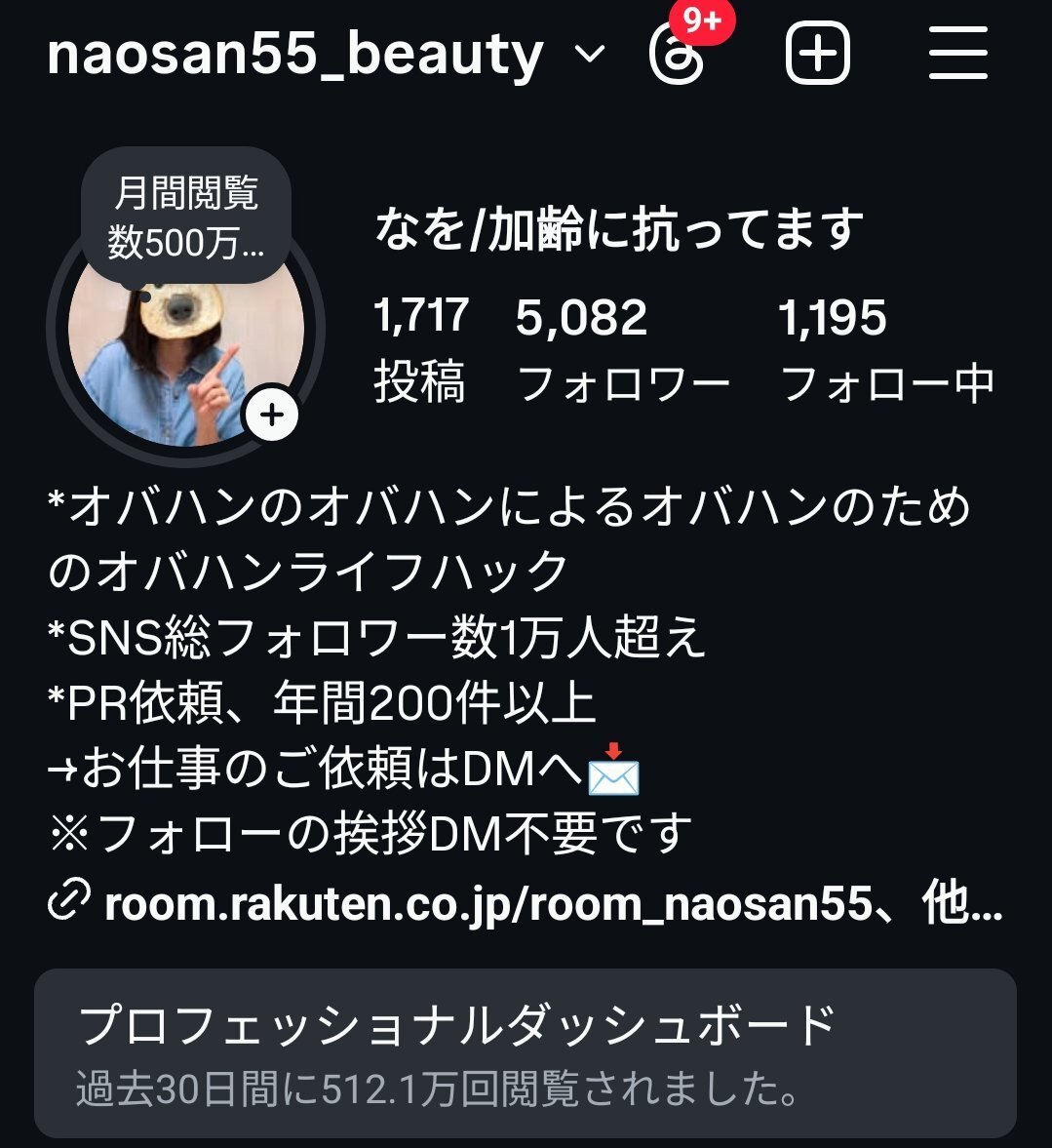The height and width of the screenshot is (1148, 1052).
Task: Open プロフェッショナルダッシュボード
Action: tap(525, 1053)
